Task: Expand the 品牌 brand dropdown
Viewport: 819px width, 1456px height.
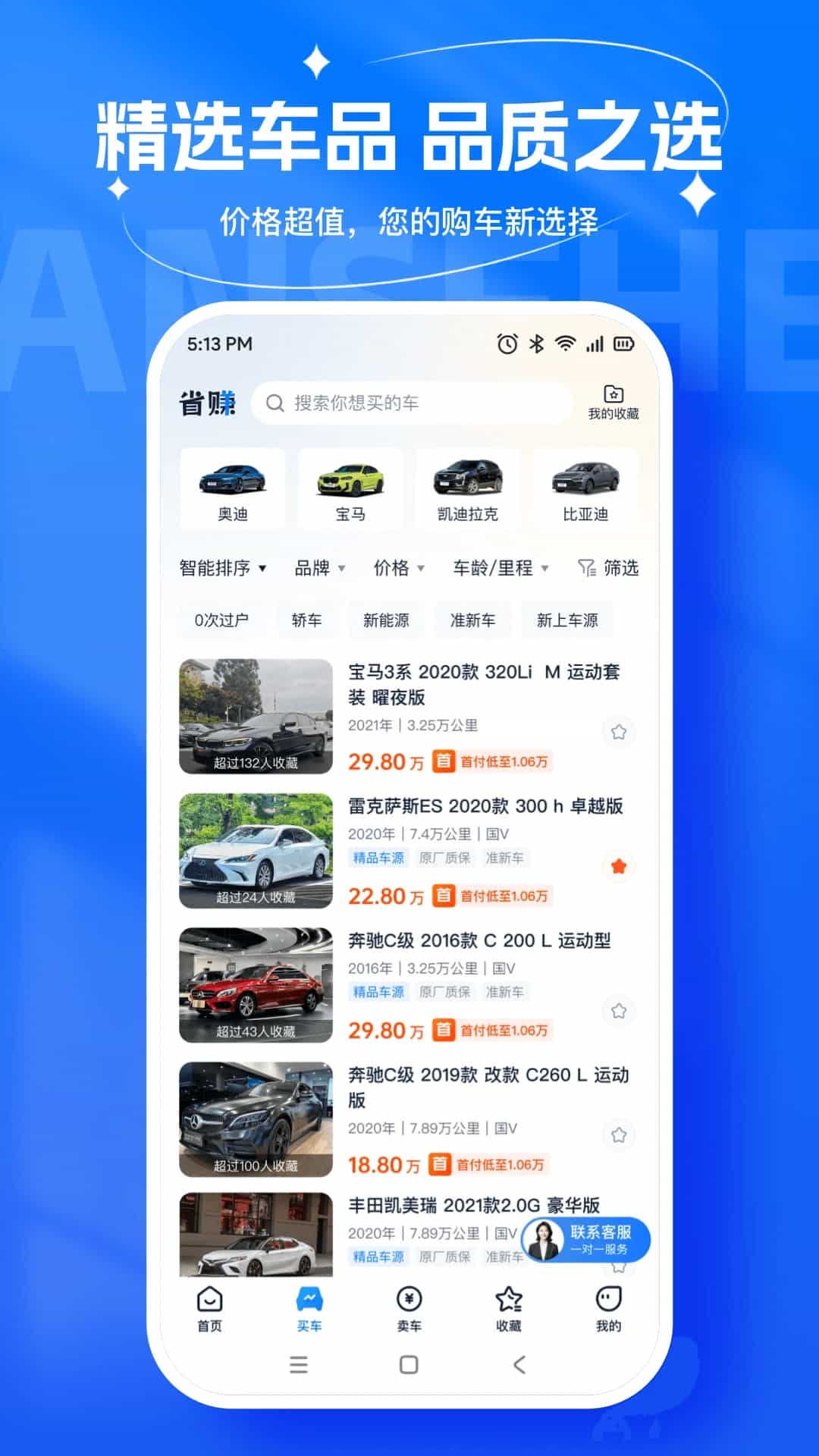Action: [x=318, y=567]
